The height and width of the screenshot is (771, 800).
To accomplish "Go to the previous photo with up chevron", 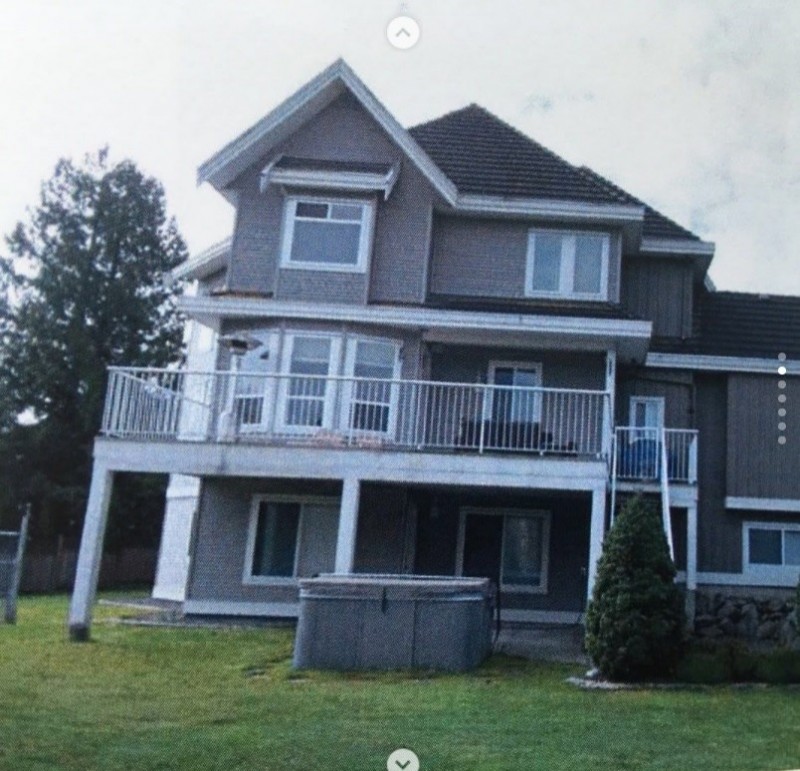I will tap(403, 32).
